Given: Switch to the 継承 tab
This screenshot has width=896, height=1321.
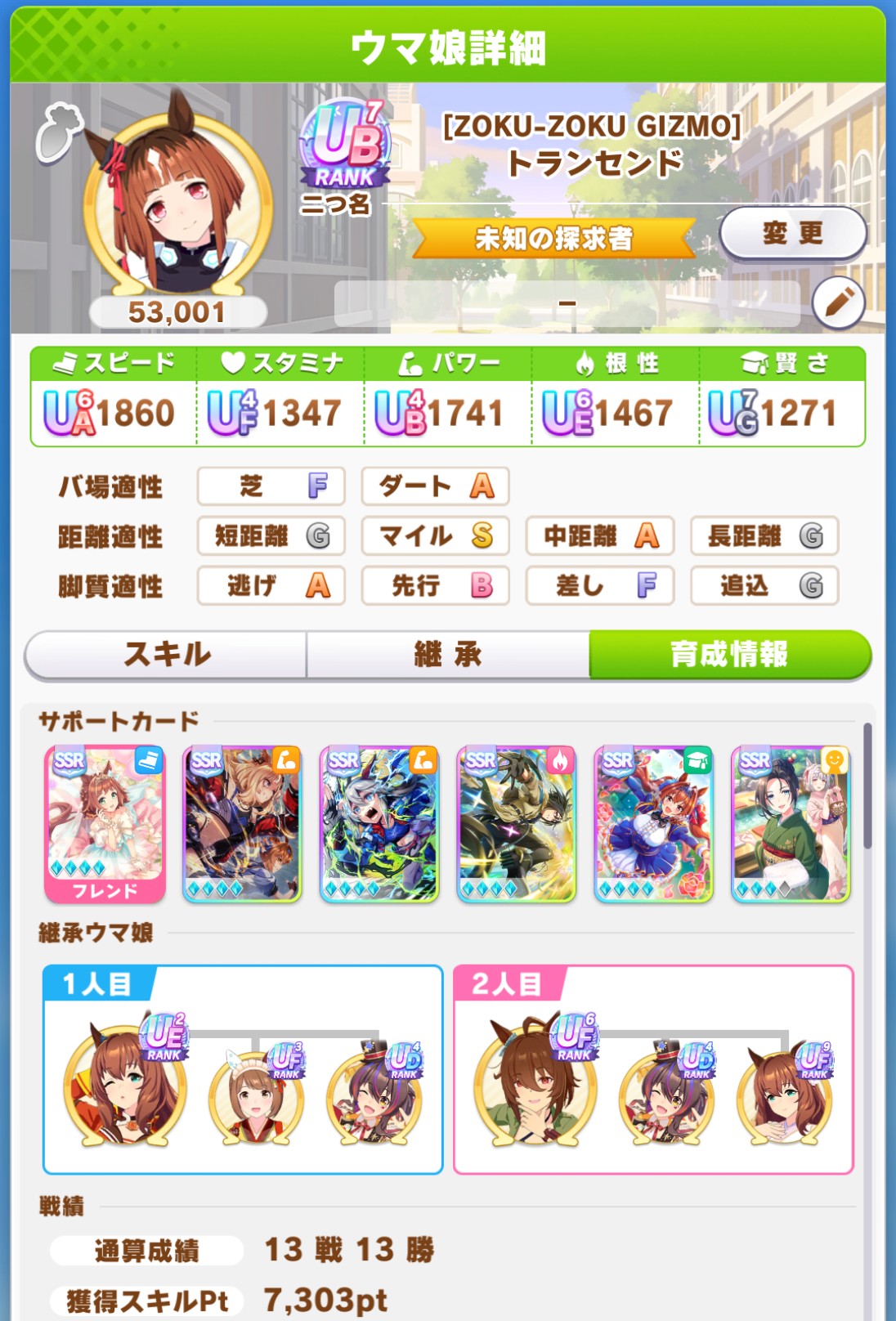Looking at the screenshot, I should 447,654.
